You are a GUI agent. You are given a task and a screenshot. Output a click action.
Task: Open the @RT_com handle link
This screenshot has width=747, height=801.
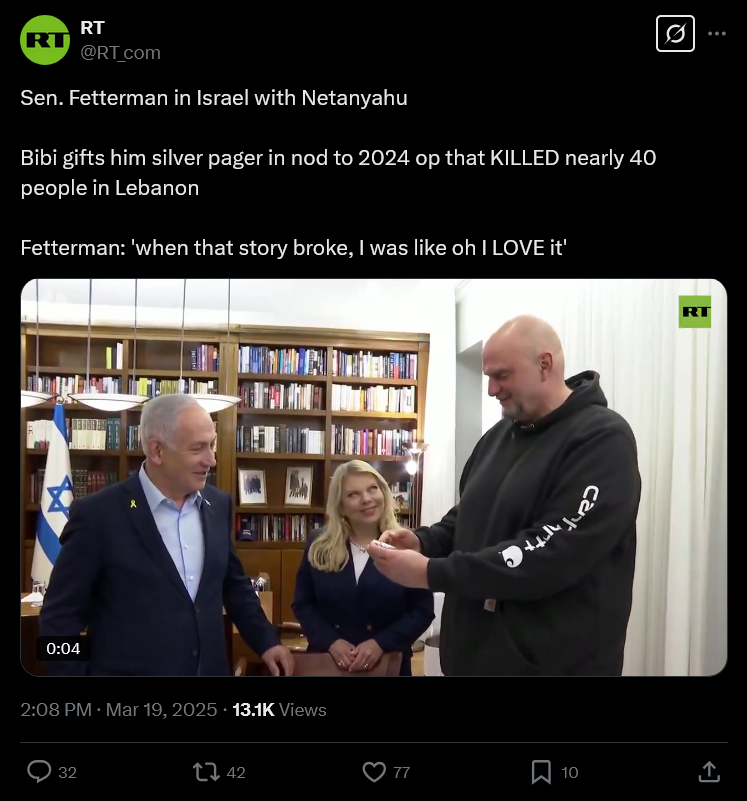coord(120,53)
